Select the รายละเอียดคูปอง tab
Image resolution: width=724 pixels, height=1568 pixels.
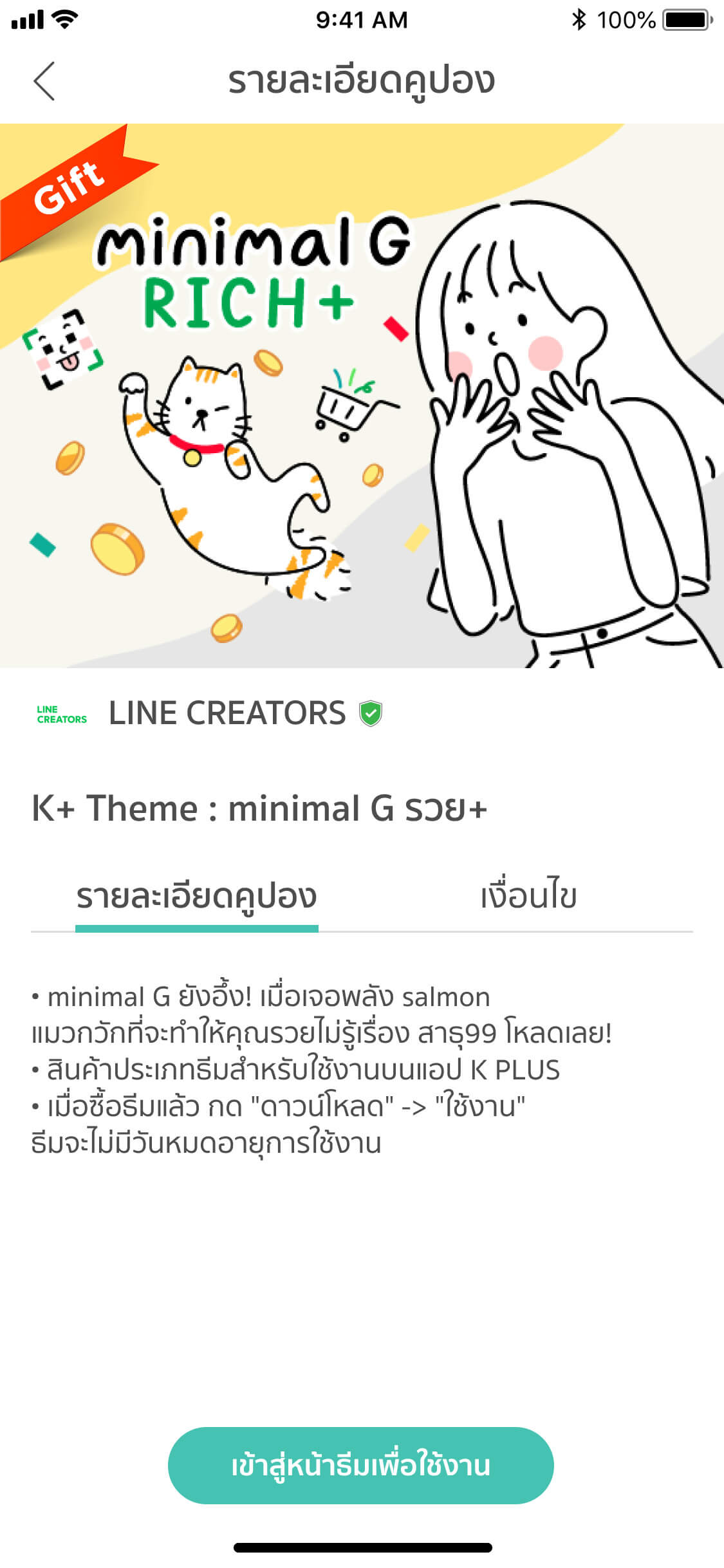coord(196,897)
